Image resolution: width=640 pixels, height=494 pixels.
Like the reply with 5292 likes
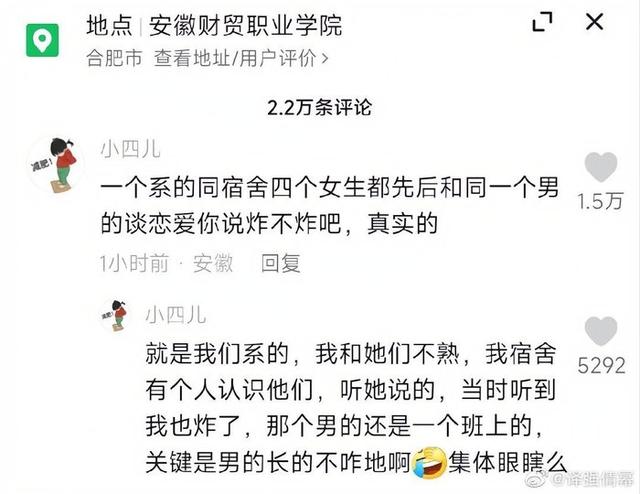(600, 333)
